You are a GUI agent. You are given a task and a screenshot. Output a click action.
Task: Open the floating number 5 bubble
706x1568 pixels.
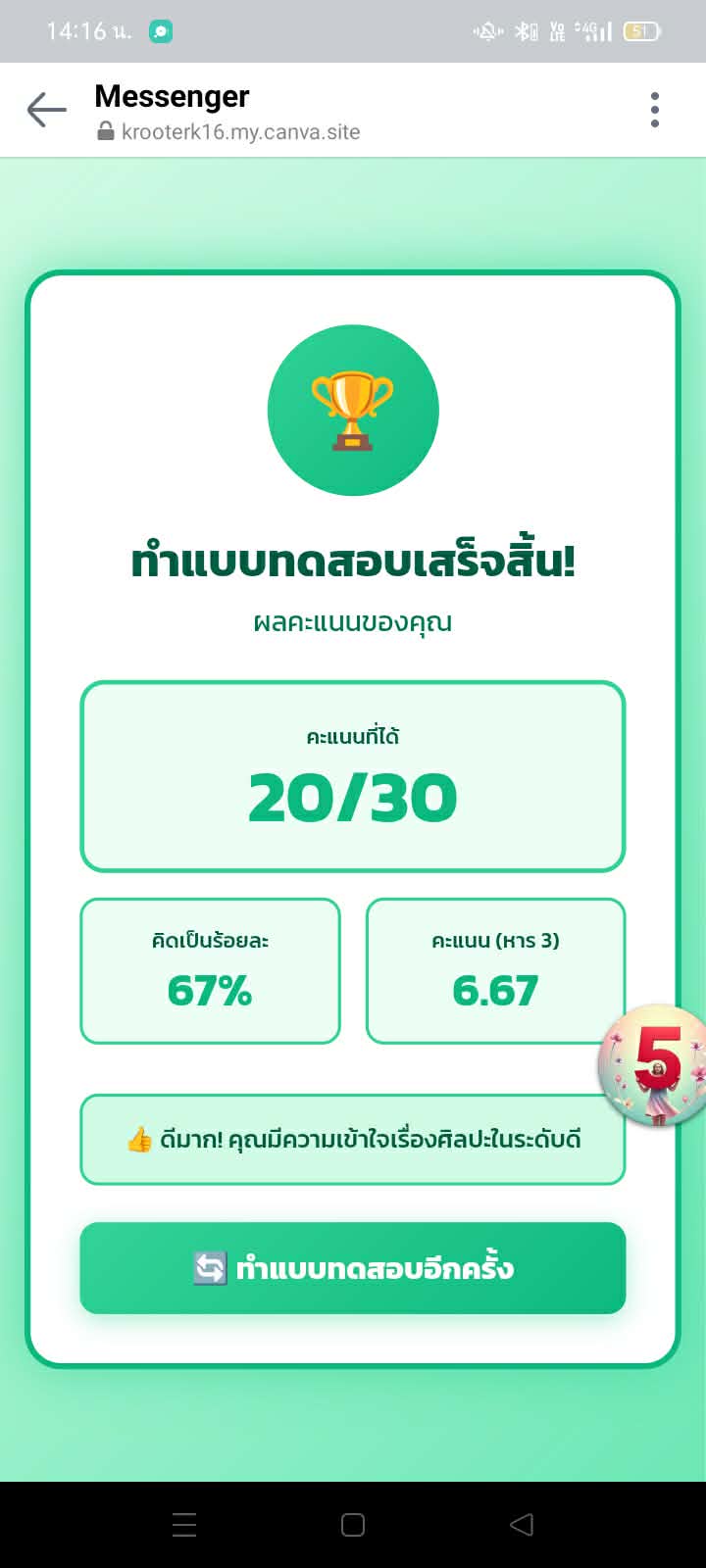[x=655, y=1064]
